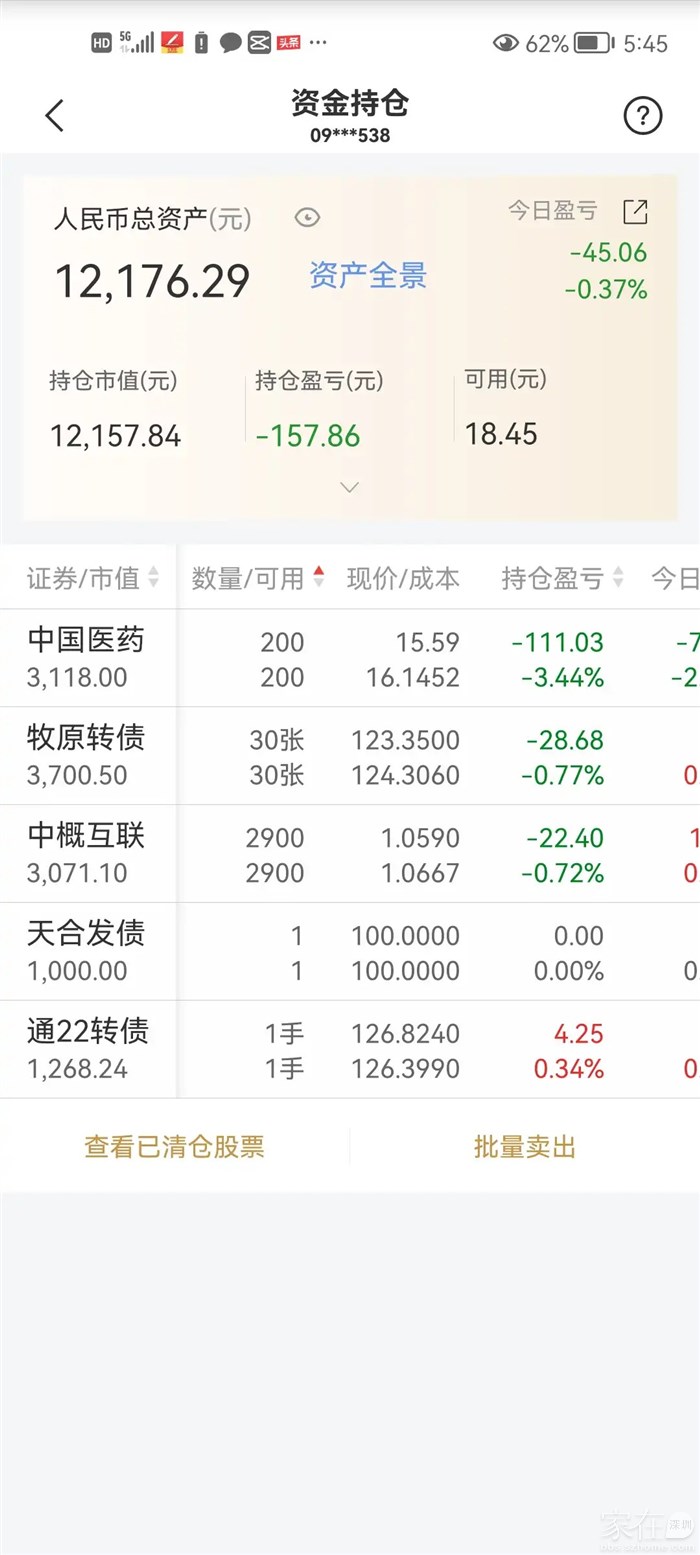This screenshot has height=1555, width=700.
Task: Sort holdings by 持仓盈亏 column
Action: tap(562, 578)
